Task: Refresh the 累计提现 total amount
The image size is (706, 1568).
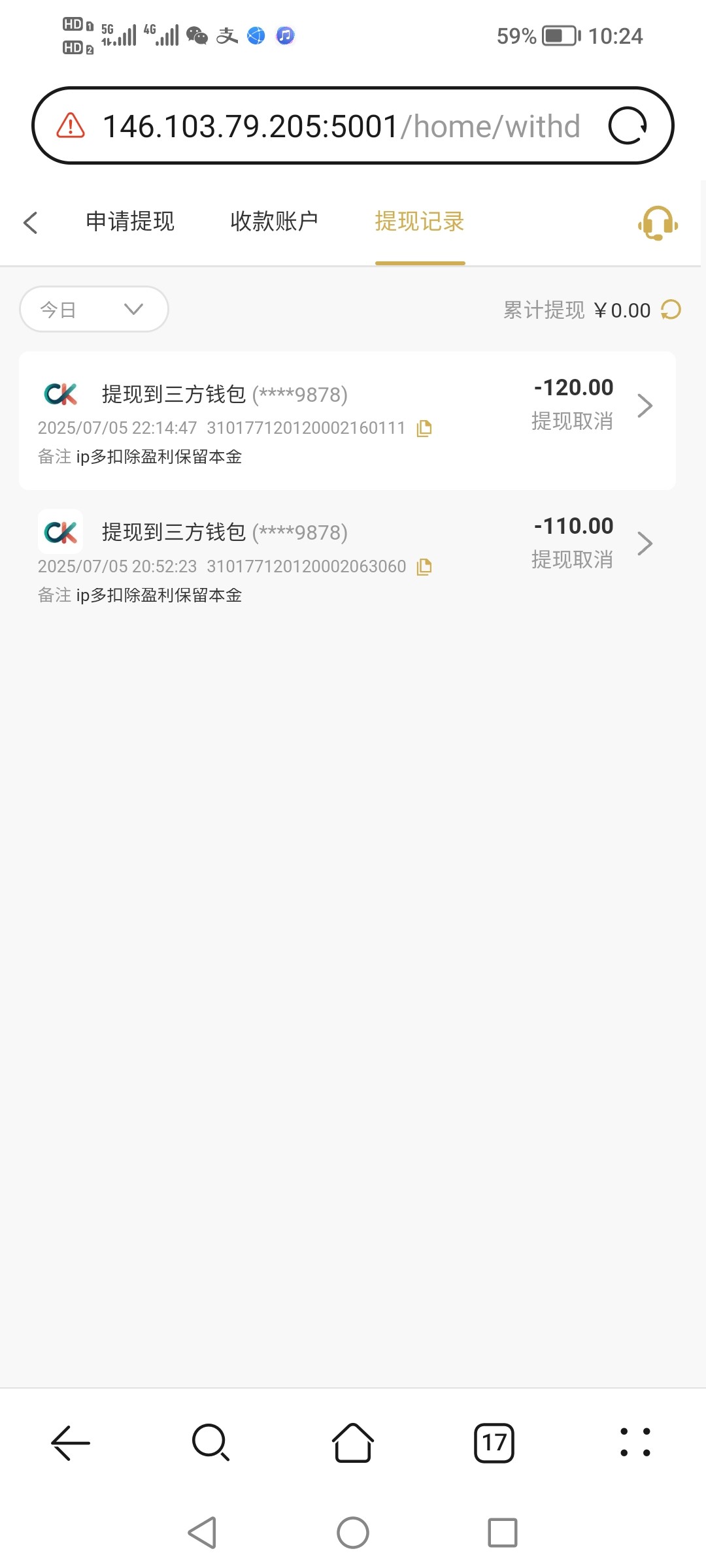Action: point(669,310)
